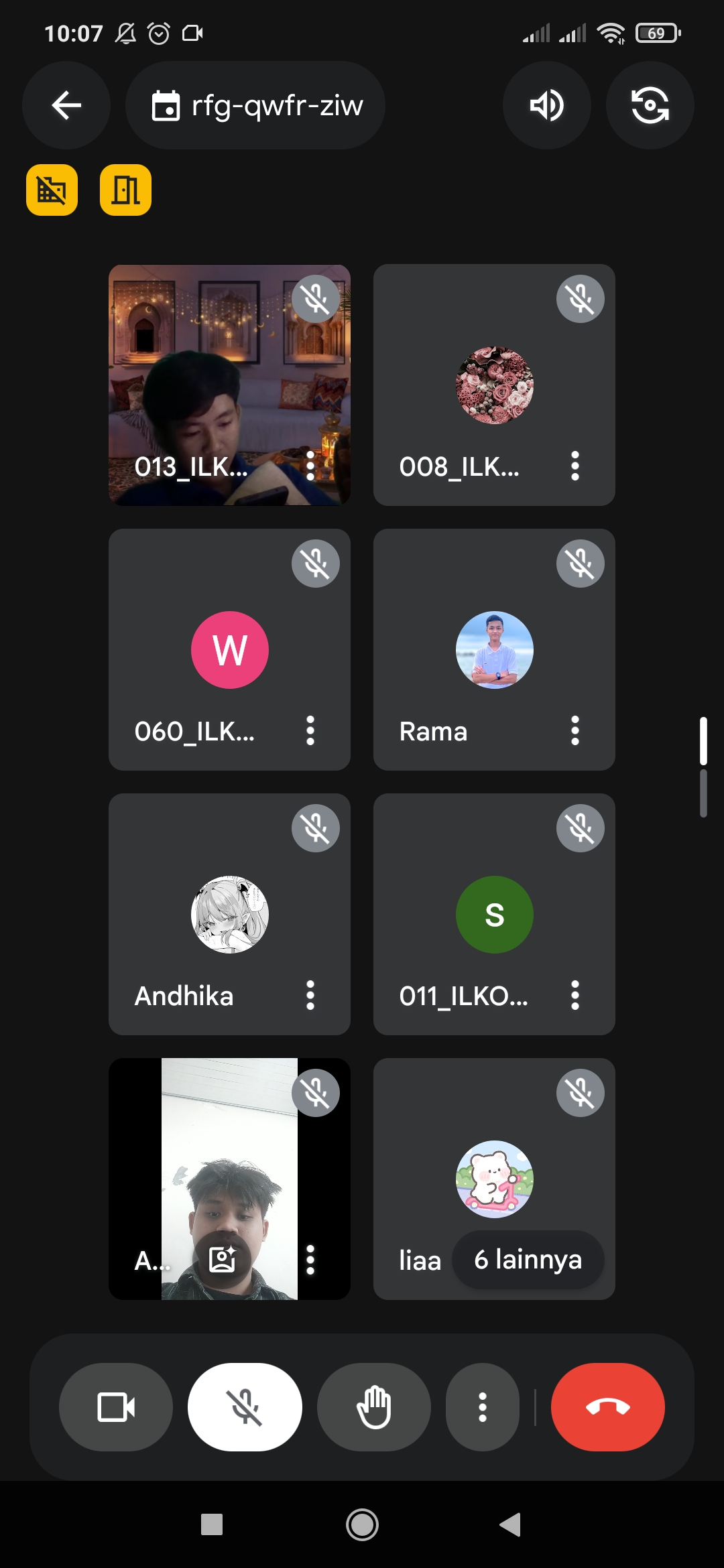The width and height of the screenshot is (724, 1568).
Task: Switch between front and back camera
Action: coord(650,105)
